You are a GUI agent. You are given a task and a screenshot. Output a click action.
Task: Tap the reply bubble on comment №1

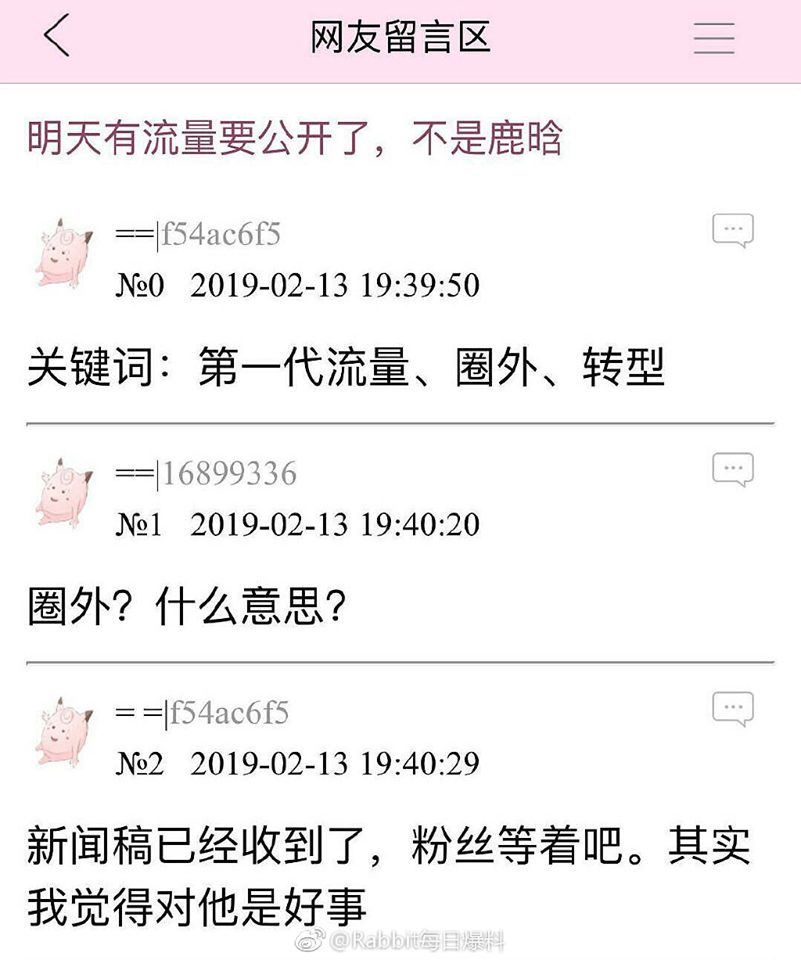tap(732, 469)
